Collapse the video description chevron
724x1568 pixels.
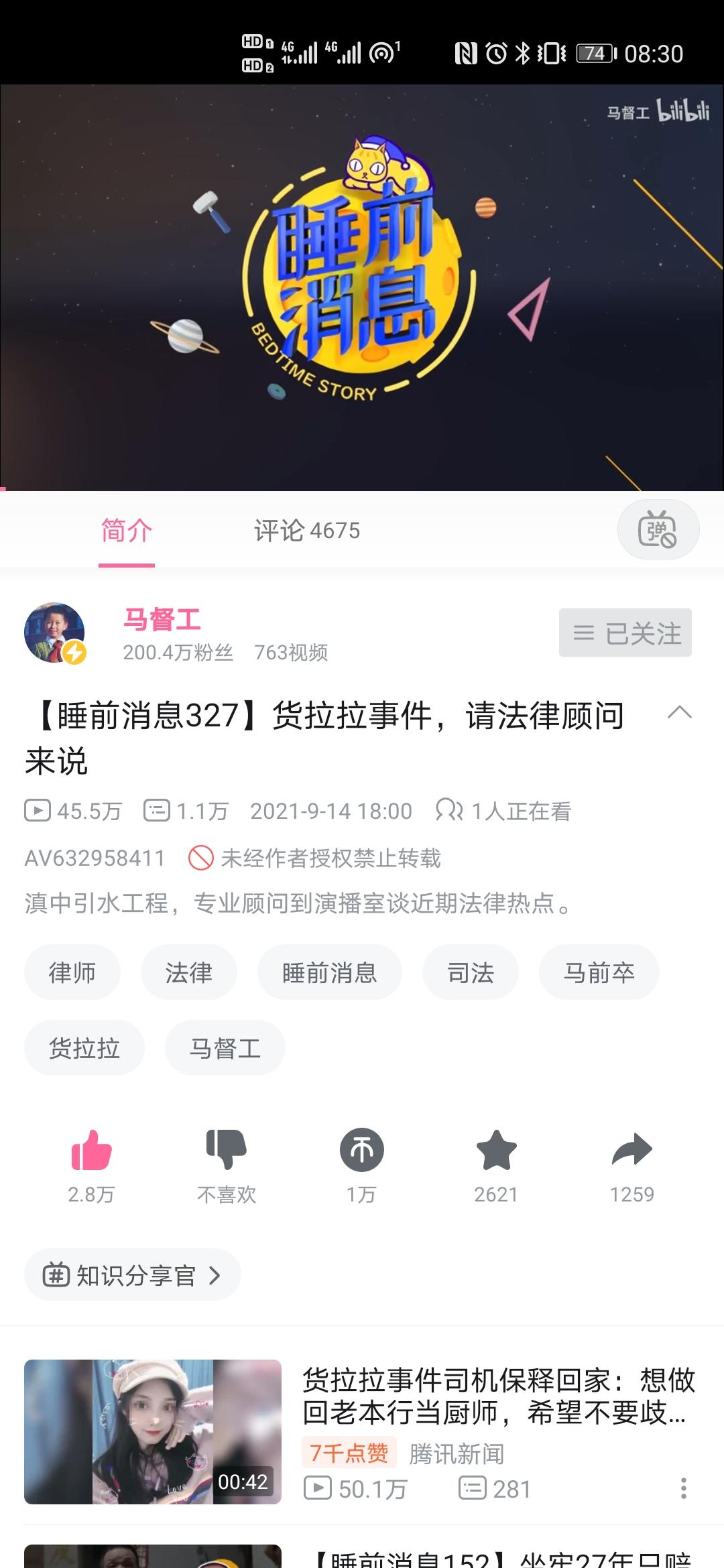679,713
